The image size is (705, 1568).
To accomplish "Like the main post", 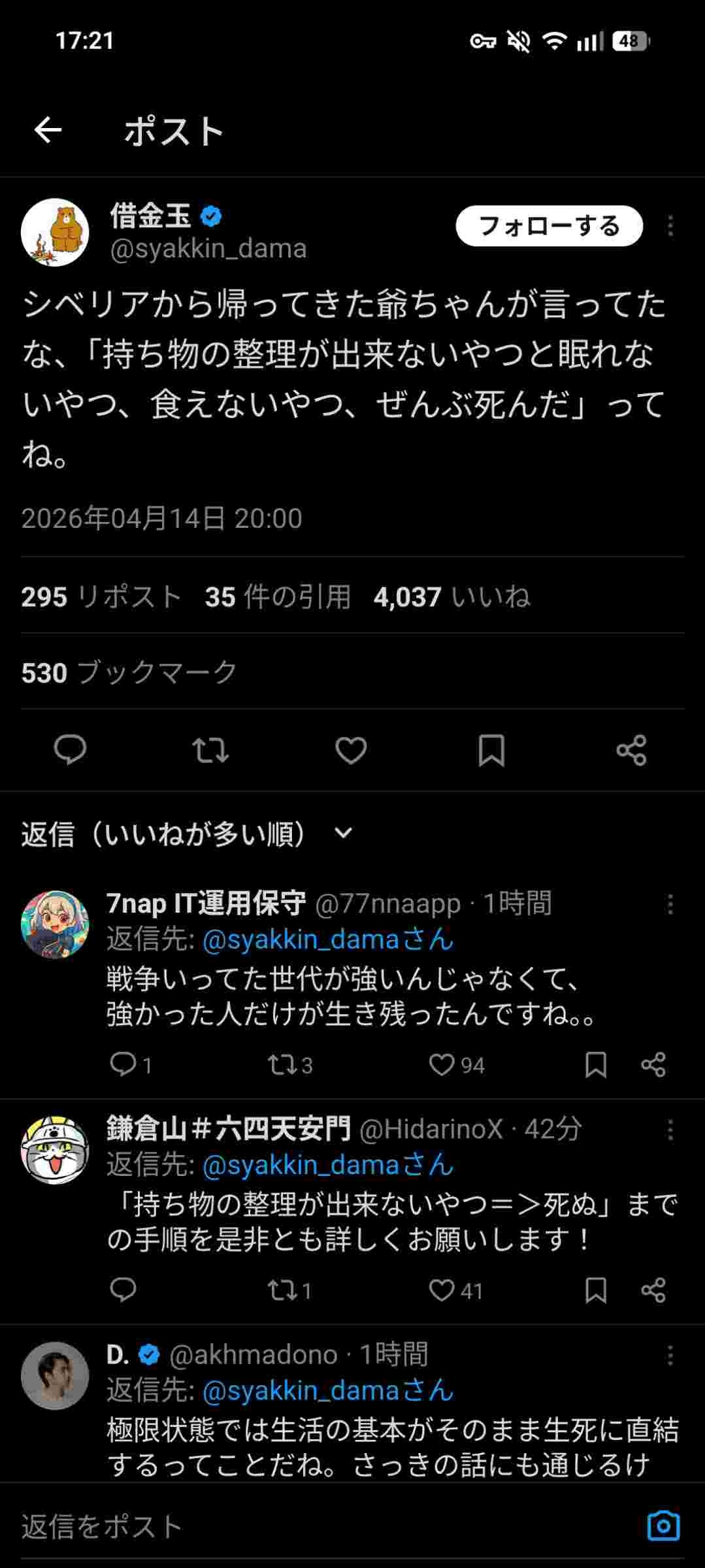I will click(x=351, y=750).
